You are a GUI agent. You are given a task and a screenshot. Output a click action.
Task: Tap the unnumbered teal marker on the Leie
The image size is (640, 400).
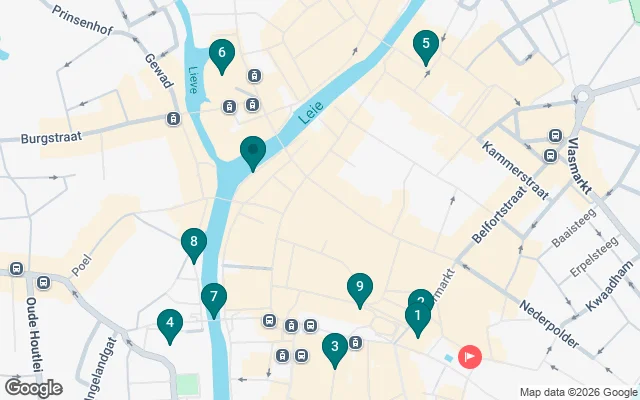coord(253,152)
